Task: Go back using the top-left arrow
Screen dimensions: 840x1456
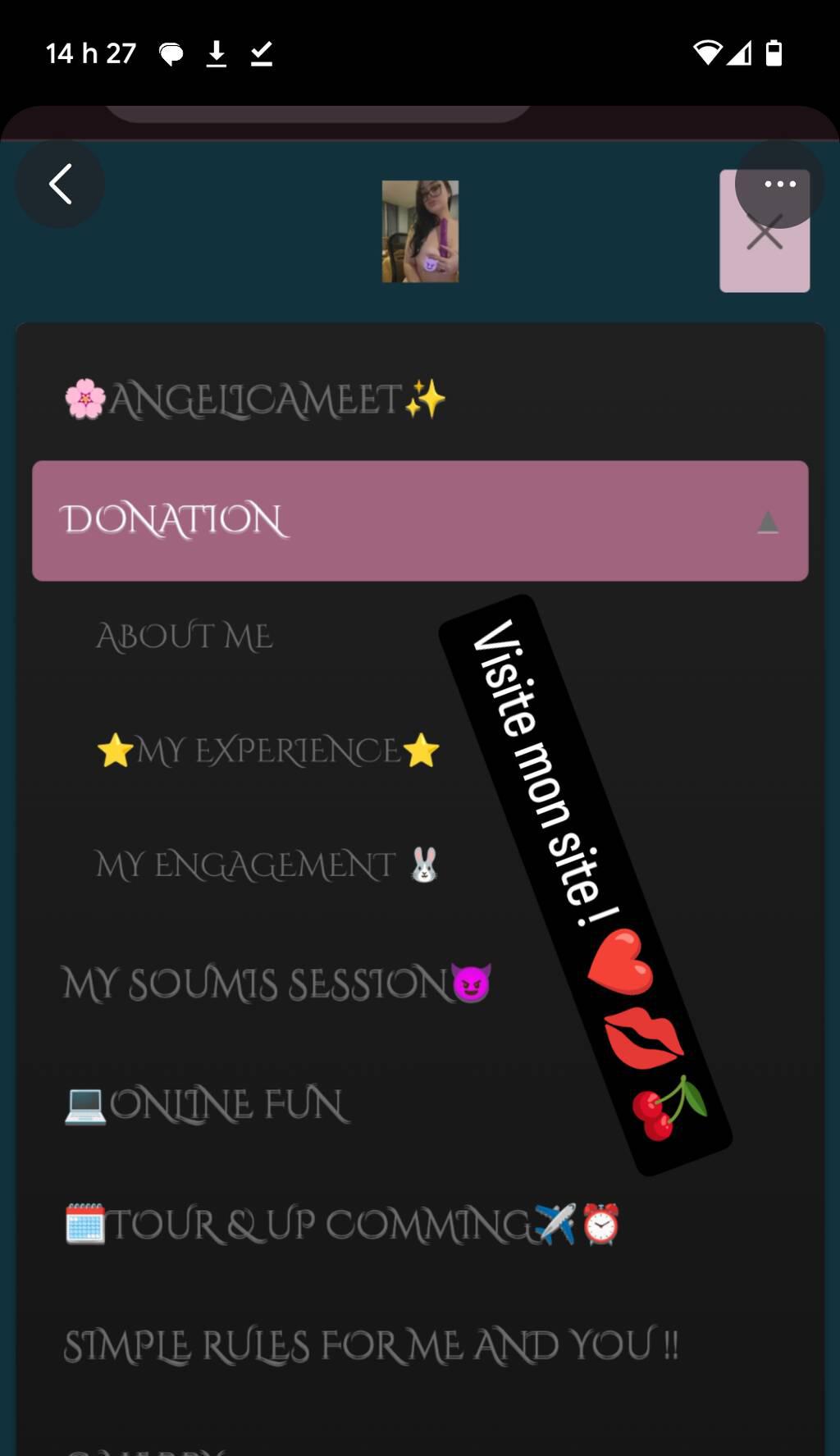Action: (60, 184)
